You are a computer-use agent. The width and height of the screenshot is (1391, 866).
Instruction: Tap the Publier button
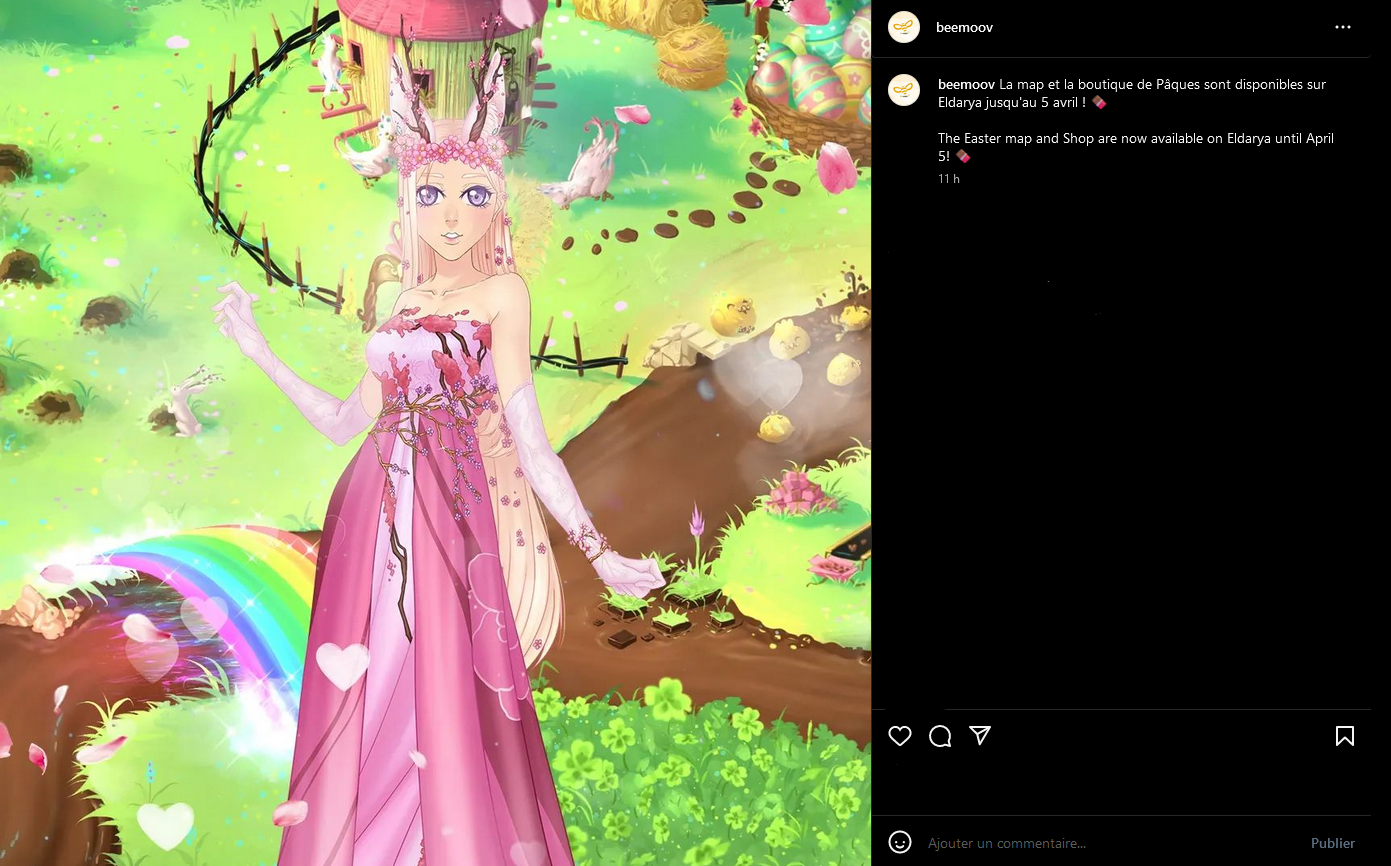pyautogui.click(x=1332, y=843)
